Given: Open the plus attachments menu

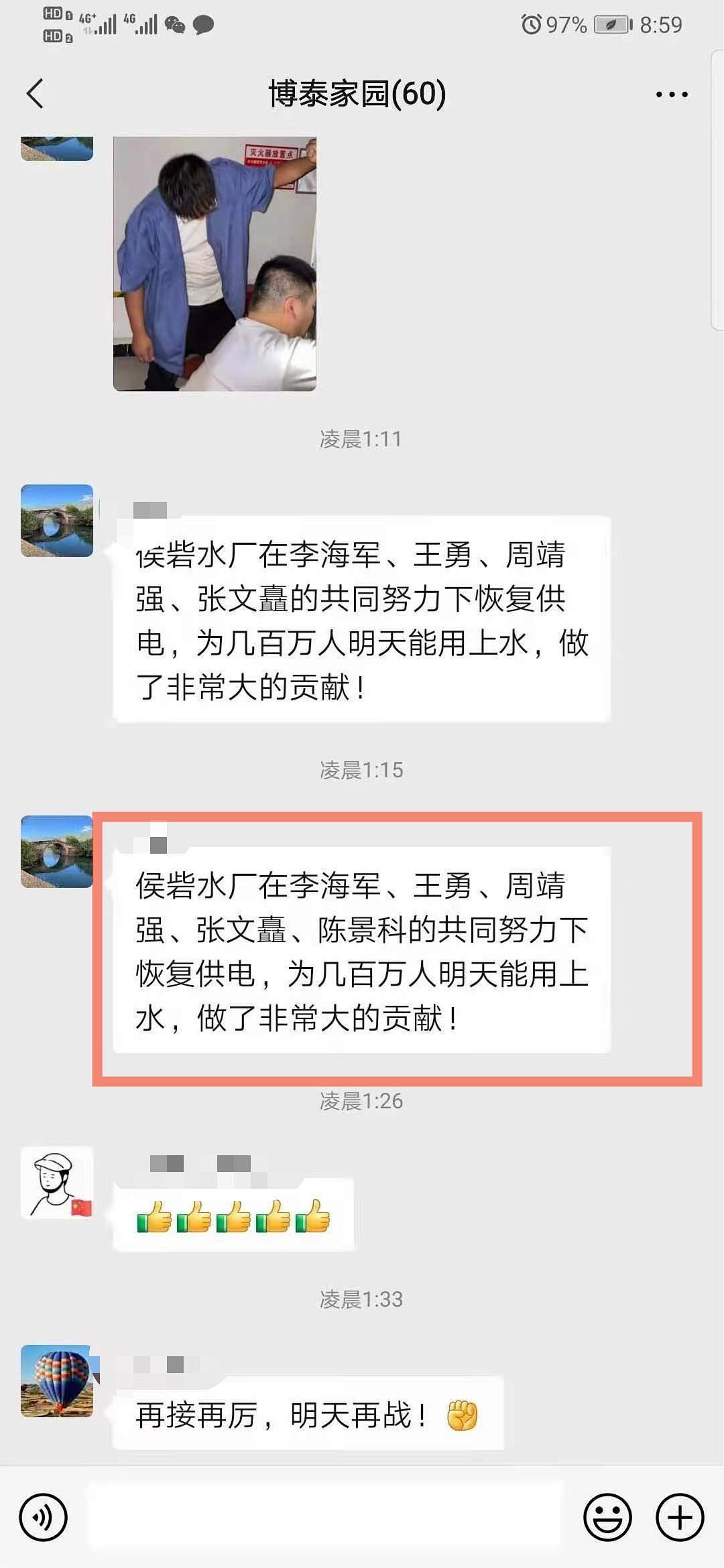Looking at the screenshot, I should pyautogui.click(x=680, y=1517).
